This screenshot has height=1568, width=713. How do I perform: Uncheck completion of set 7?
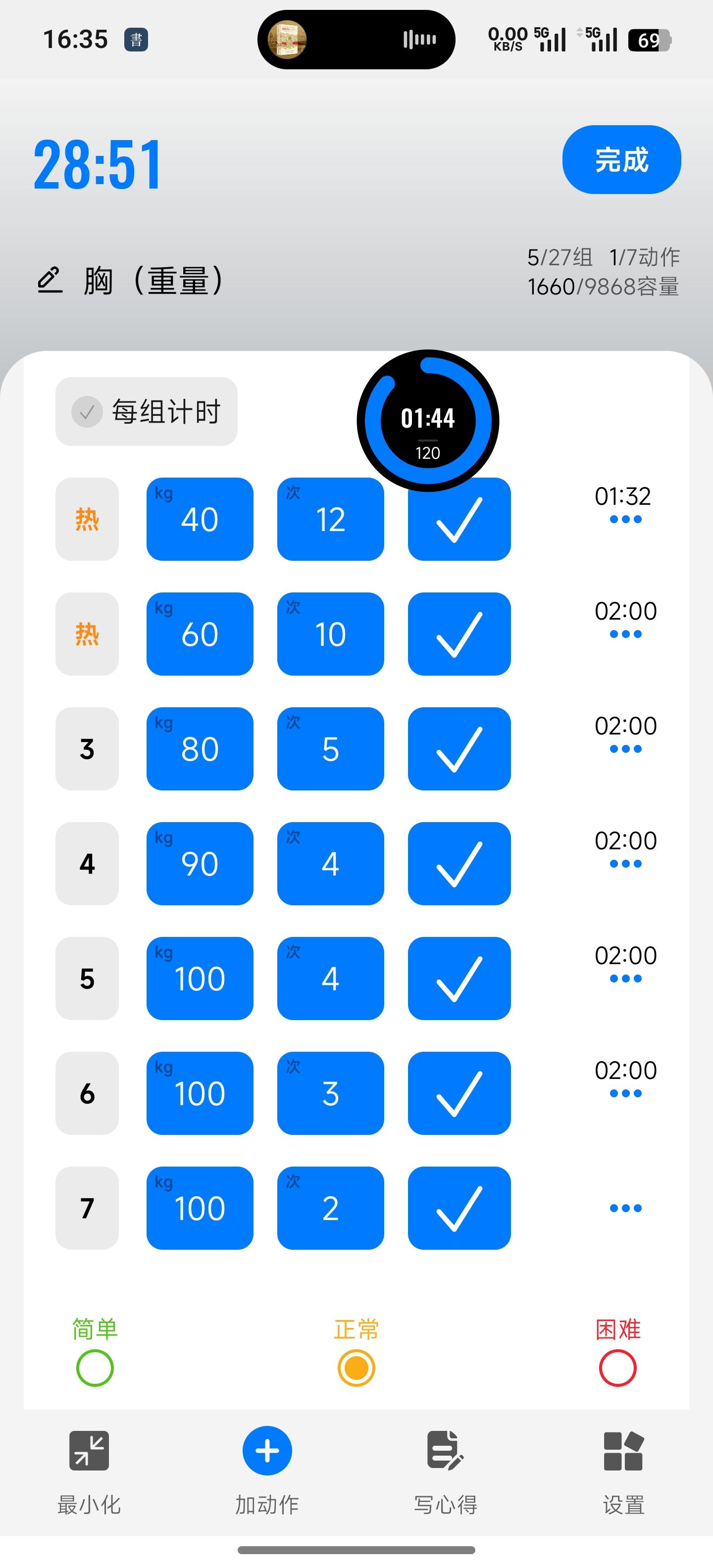(x=459, y=1208)
